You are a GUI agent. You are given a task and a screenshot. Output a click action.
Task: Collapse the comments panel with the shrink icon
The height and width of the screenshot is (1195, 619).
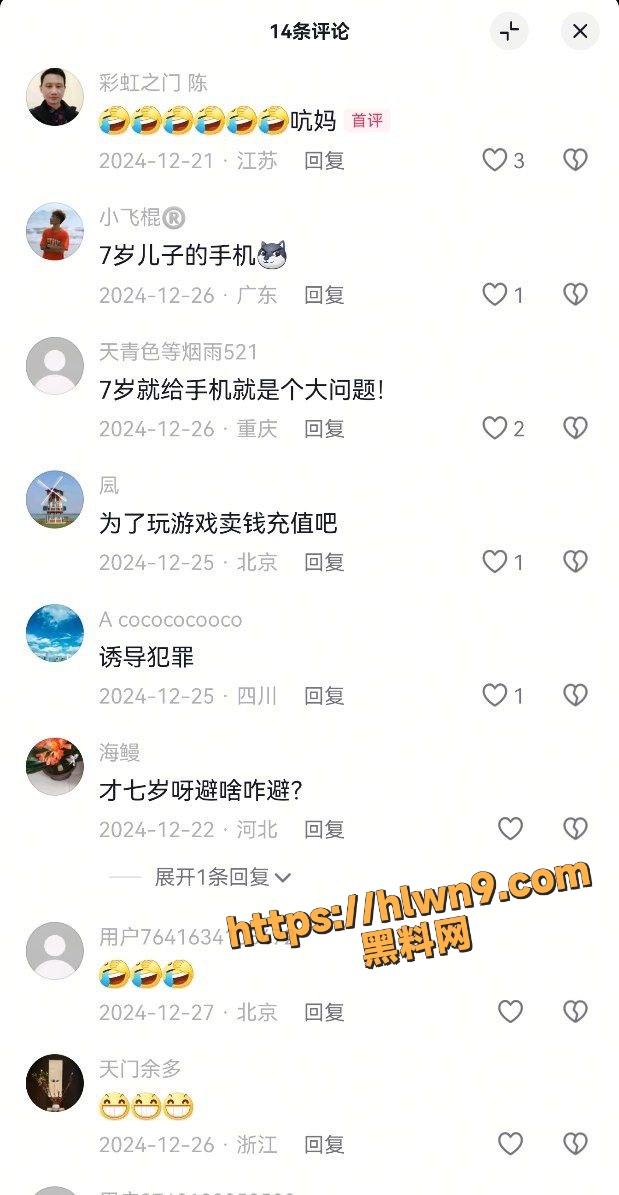(x=509, y=32)
